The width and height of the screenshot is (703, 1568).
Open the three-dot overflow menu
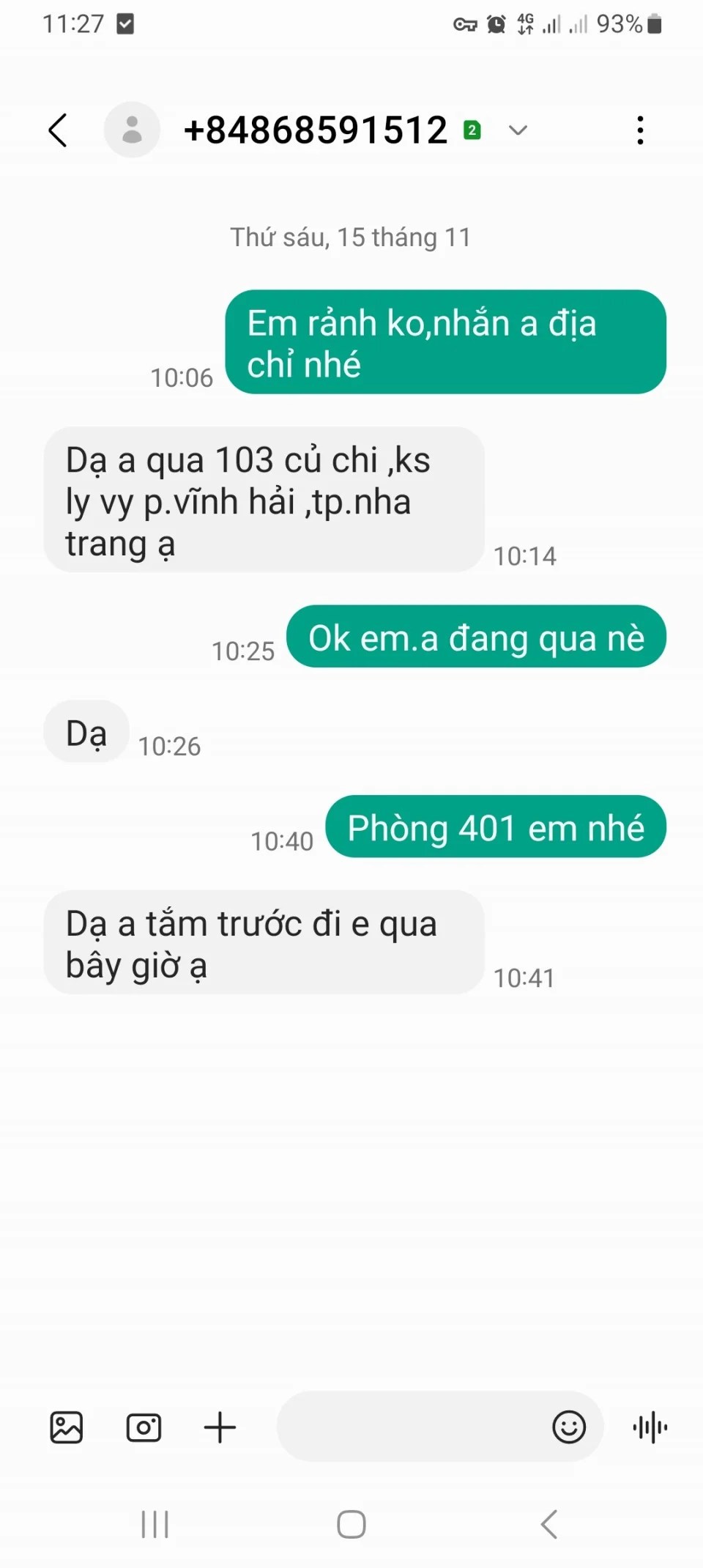(640, 130)
